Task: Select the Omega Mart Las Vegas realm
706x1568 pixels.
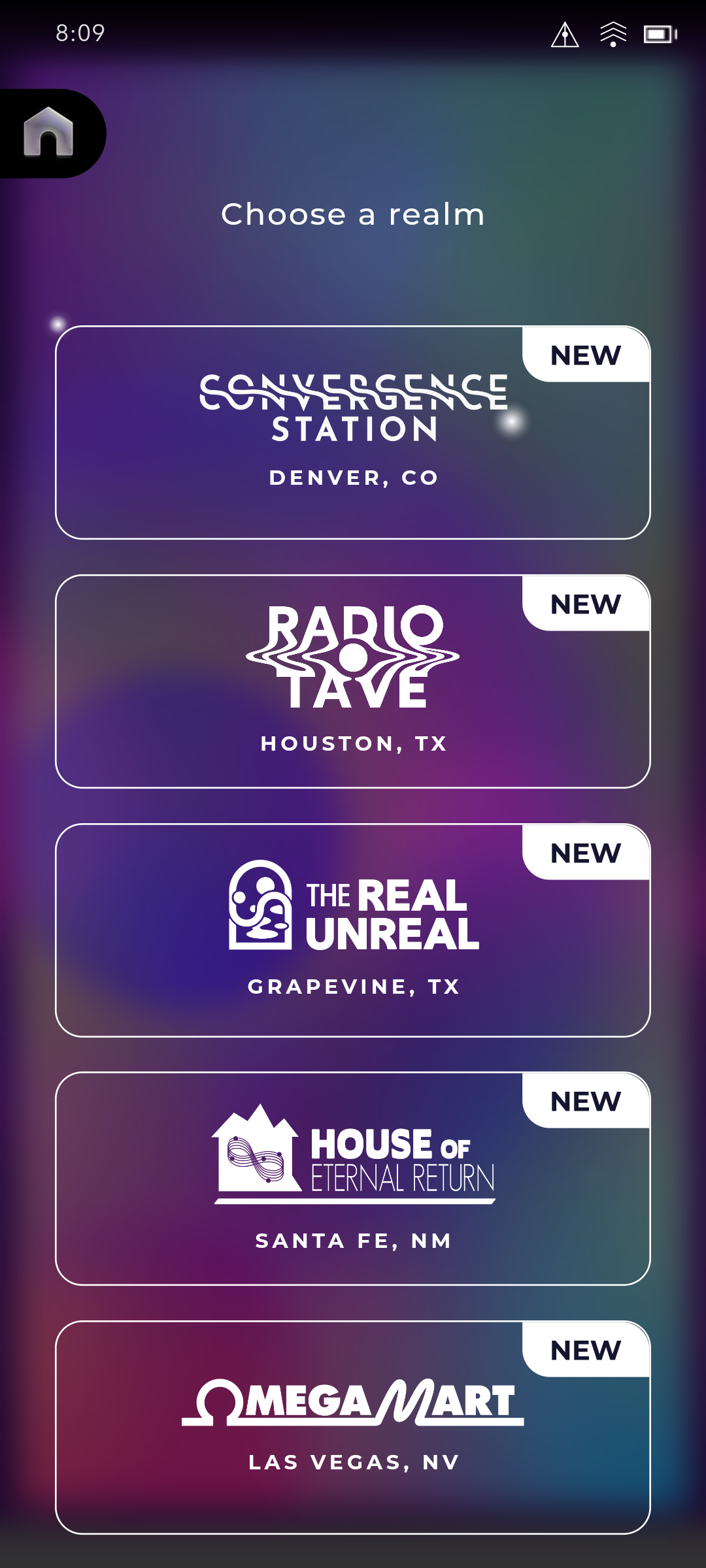Action: click(353, 1427)
